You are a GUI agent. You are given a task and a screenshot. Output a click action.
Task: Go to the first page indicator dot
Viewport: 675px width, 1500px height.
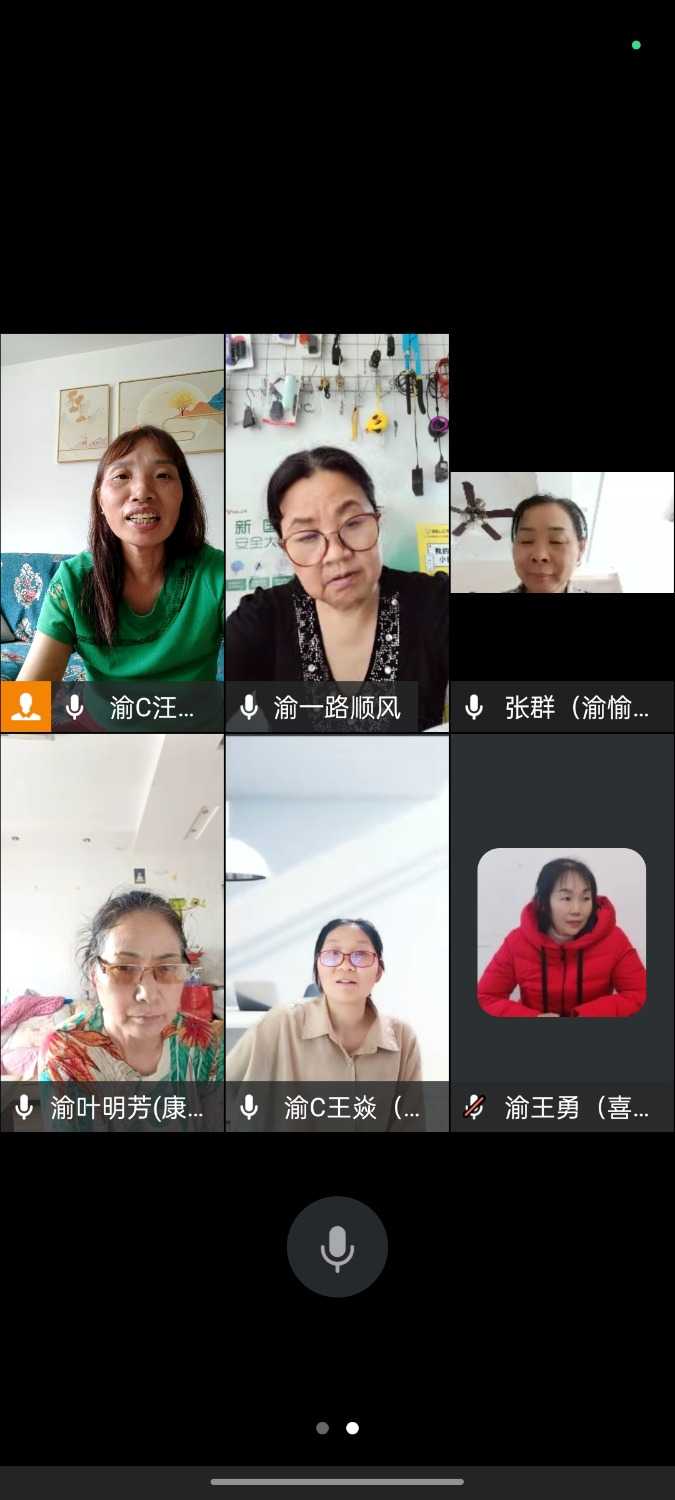pyautogui.click(x=322, y=1428)
